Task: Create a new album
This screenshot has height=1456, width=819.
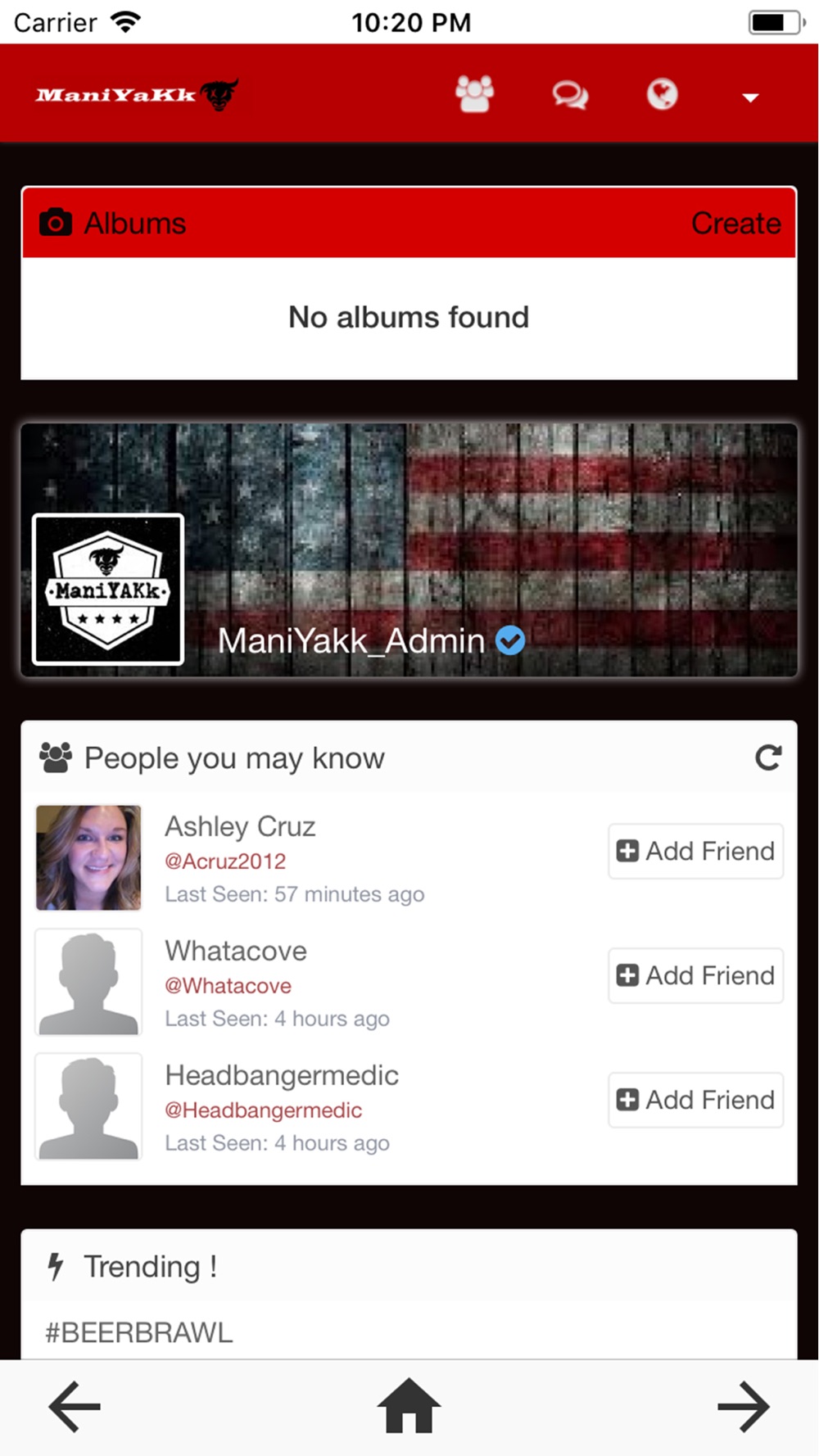Action: (x=735, y=224)
